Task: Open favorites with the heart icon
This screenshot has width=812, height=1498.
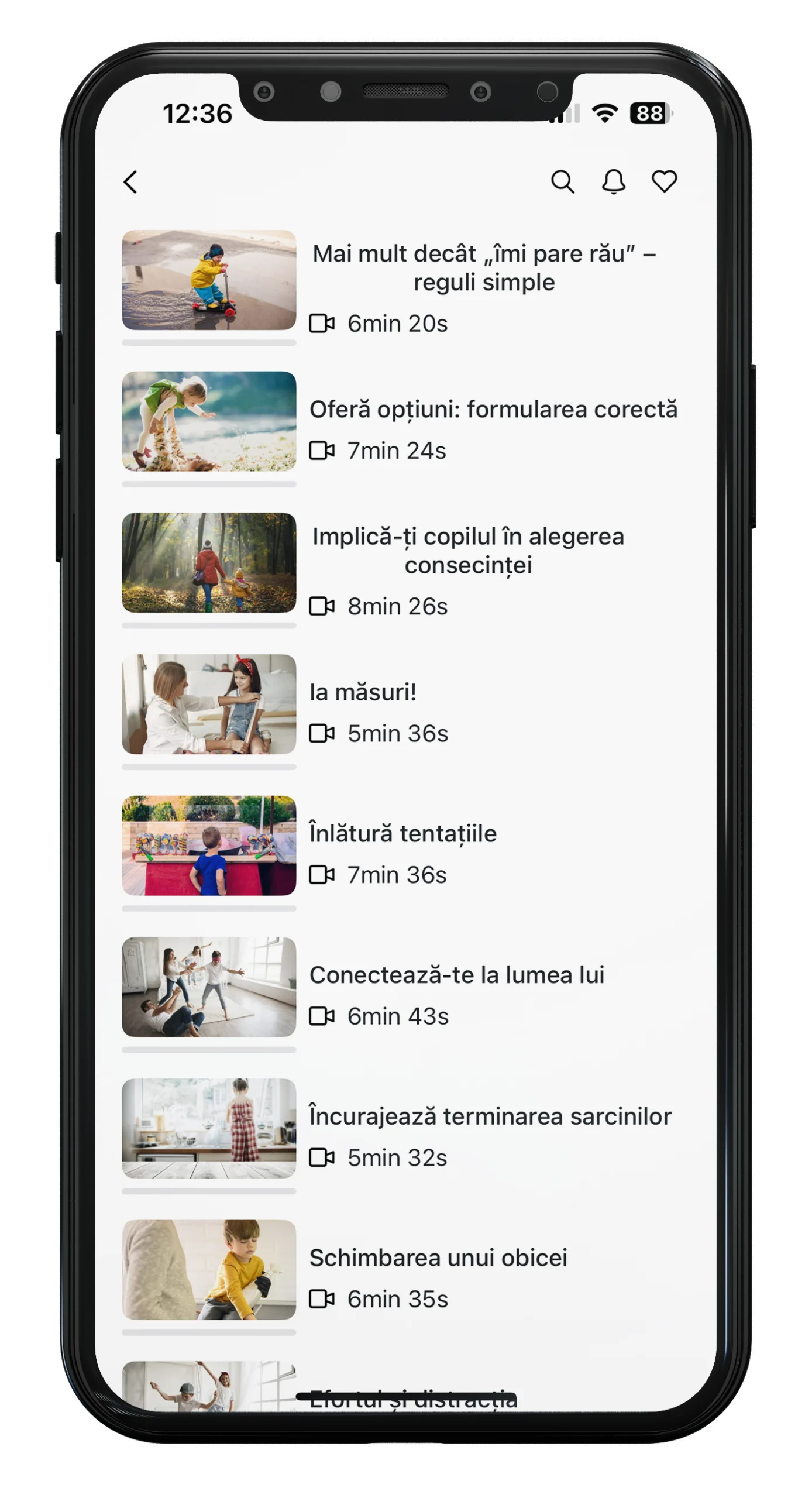Action: click(x=664, y=181)
